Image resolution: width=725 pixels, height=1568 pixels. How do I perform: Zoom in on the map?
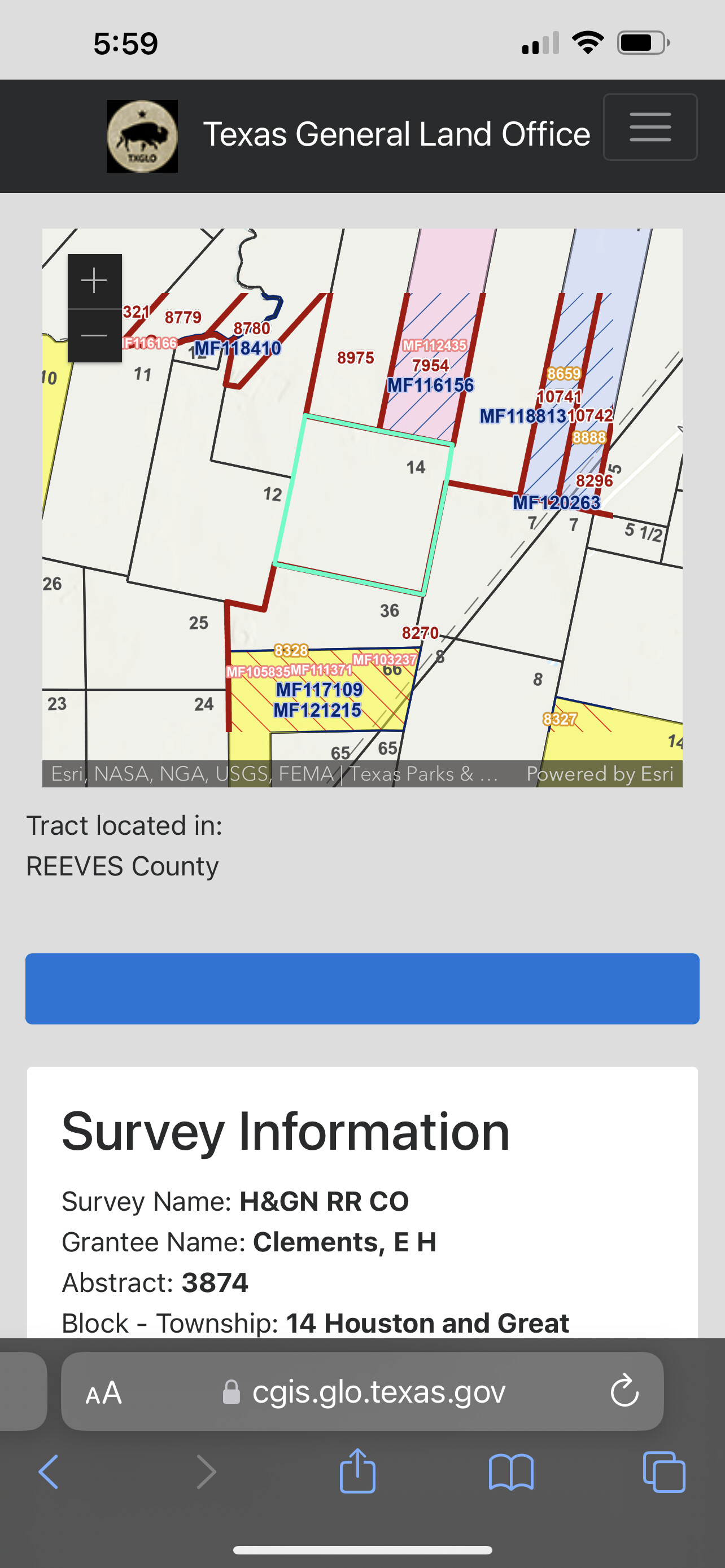tap(94, 281)
